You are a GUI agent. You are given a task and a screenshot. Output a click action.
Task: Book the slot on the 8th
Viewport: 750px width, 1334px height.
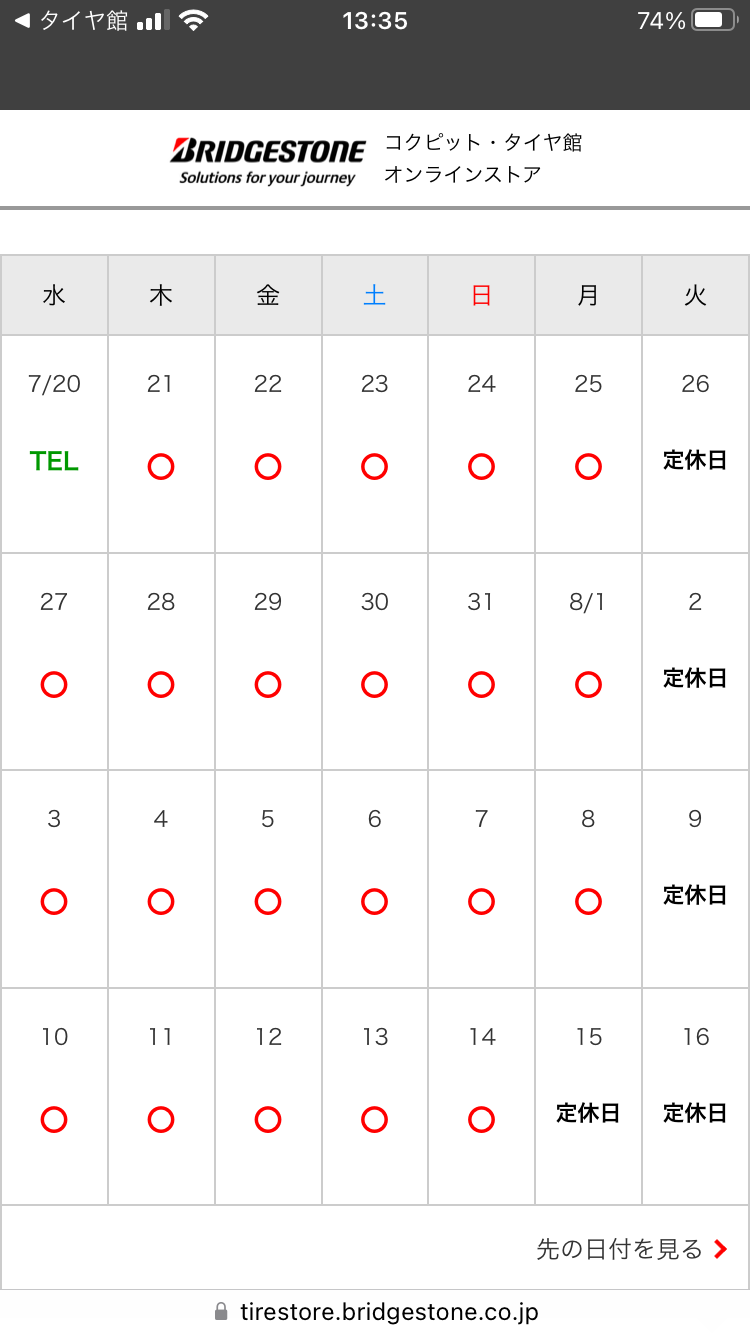click(588, 901)
